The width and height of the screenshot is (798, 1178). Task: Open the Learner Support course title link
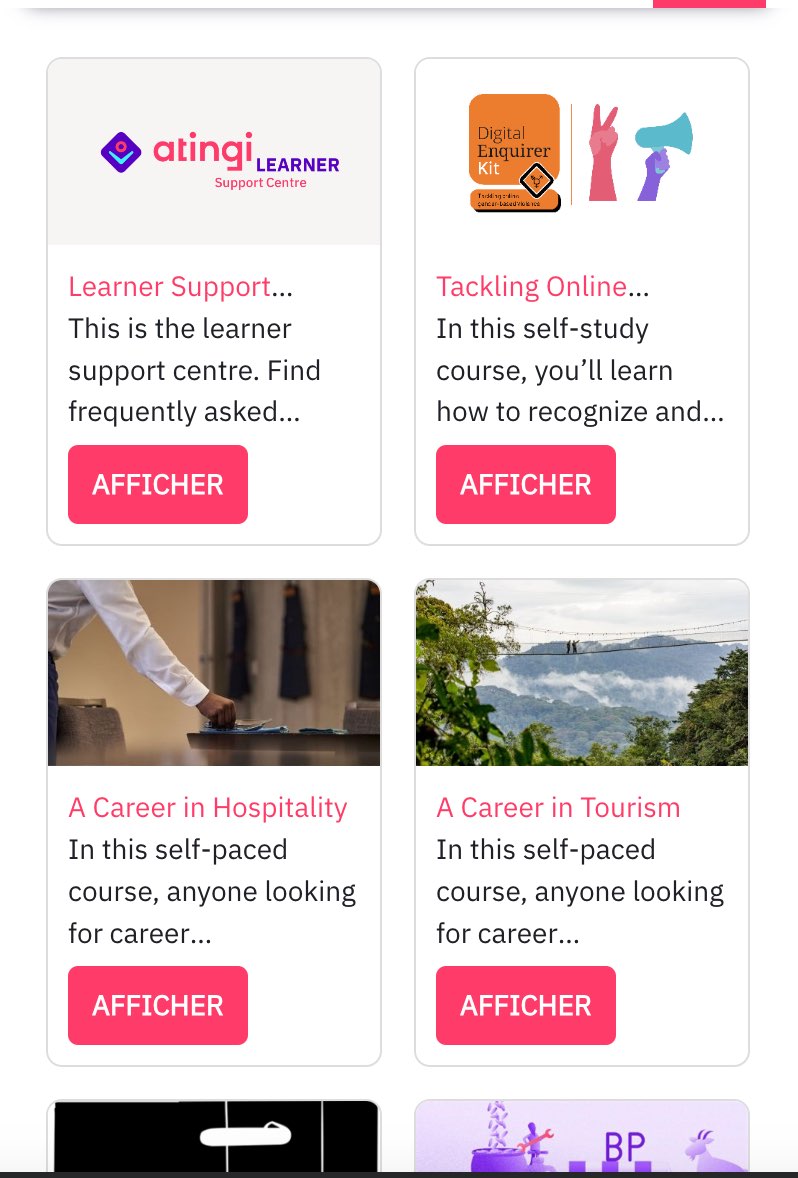[x=170, y=287]
